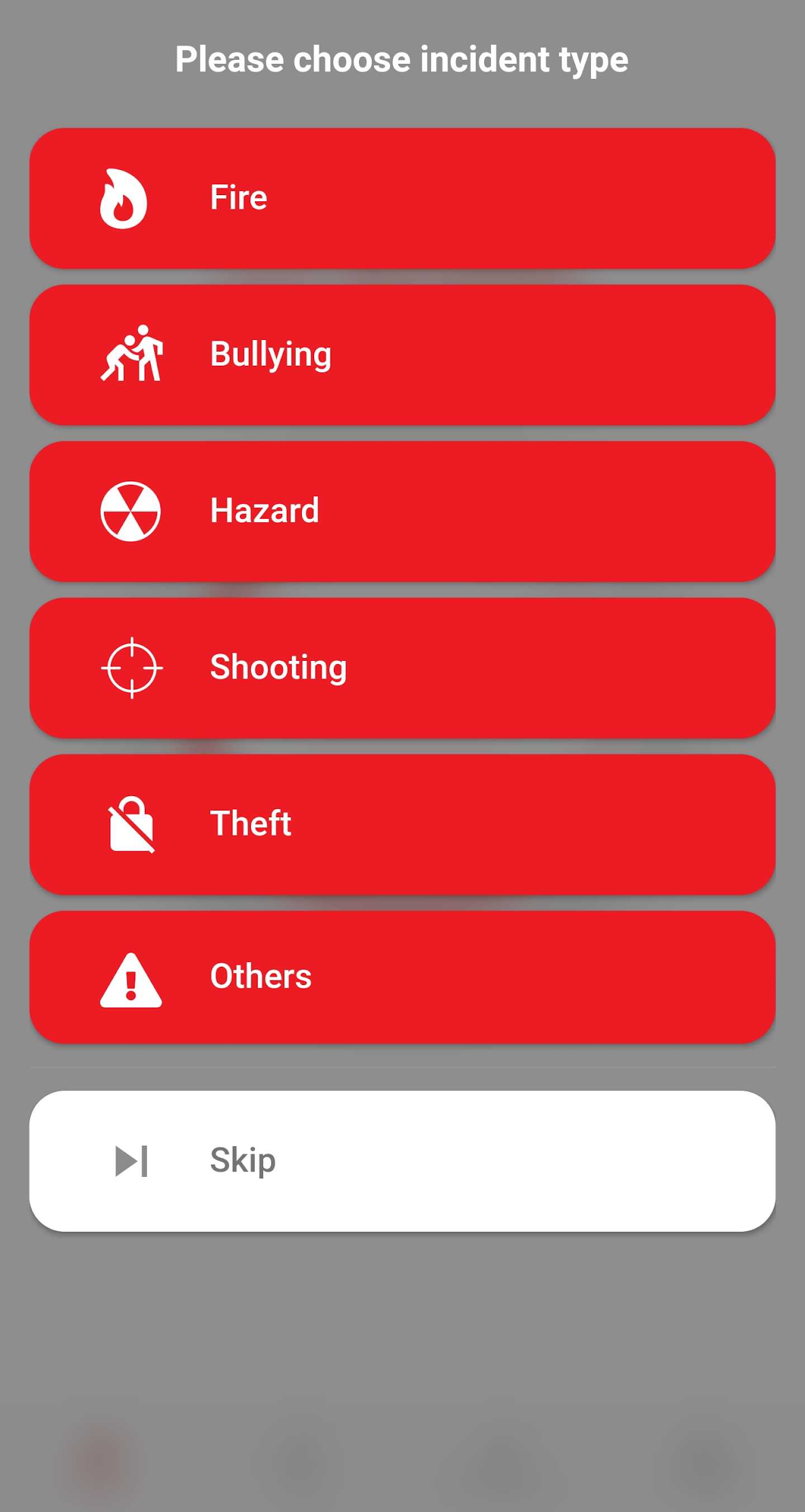Pick the Shooting incident option
Image resolution: width=805 pixels, height=1512 pixels.
pyautogui.click(x=402, y=668)
